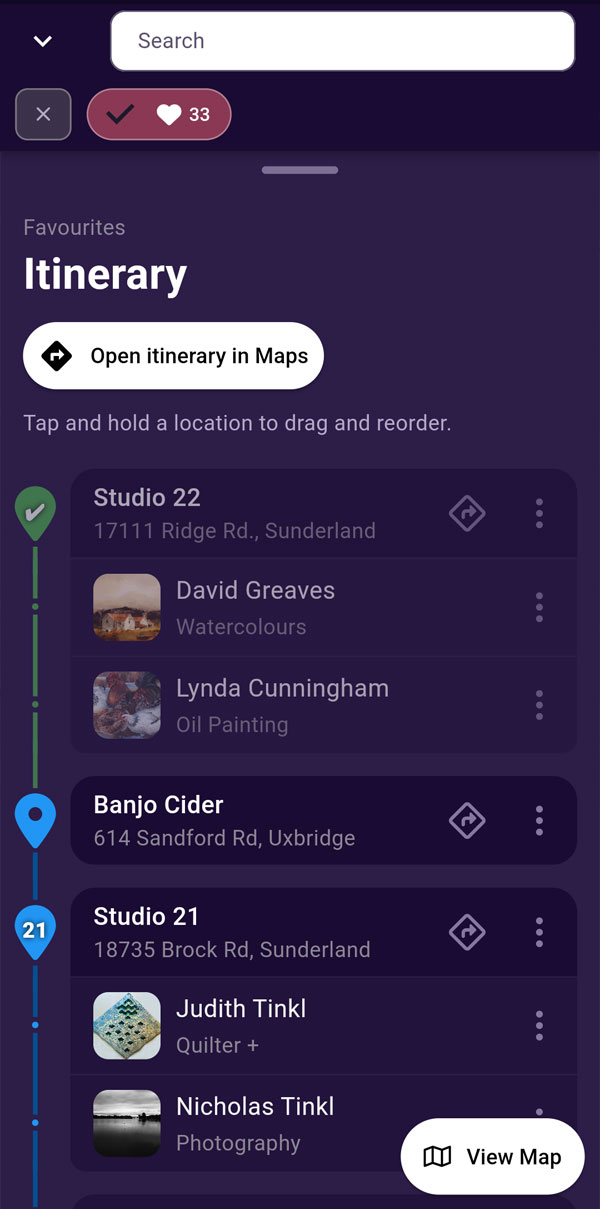View Nicholas Tinkl's Photography entry
Viewport: 600px width, 1209px height.
[255, 1123]
